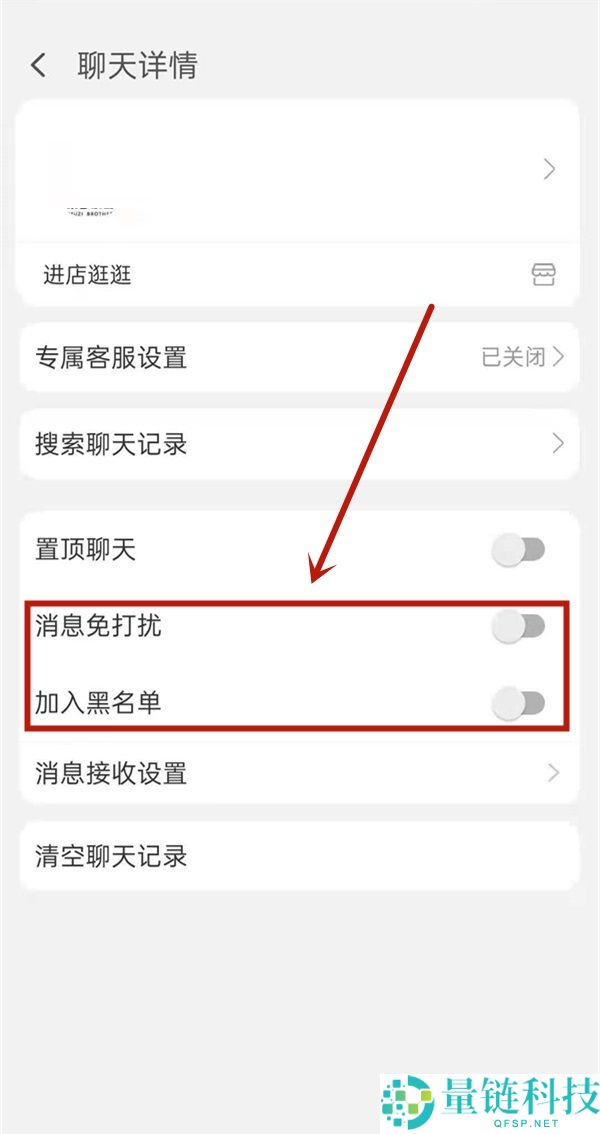Enable 消息免打扰

[x=518, y=627]
